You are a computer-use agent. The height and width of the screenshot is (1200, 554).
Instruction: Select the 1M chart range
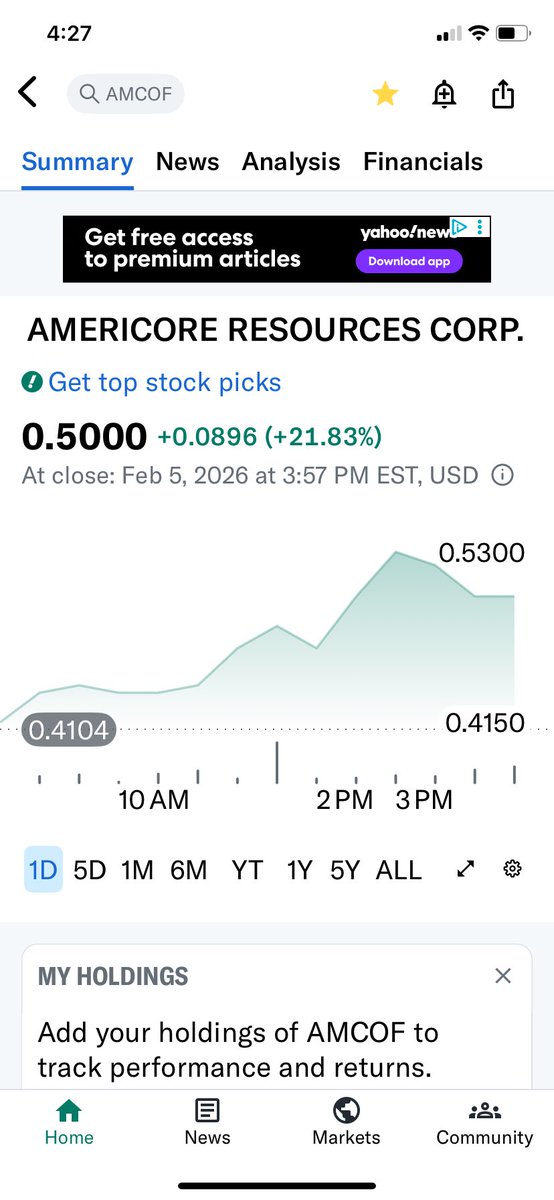click(x=137, y=870)
